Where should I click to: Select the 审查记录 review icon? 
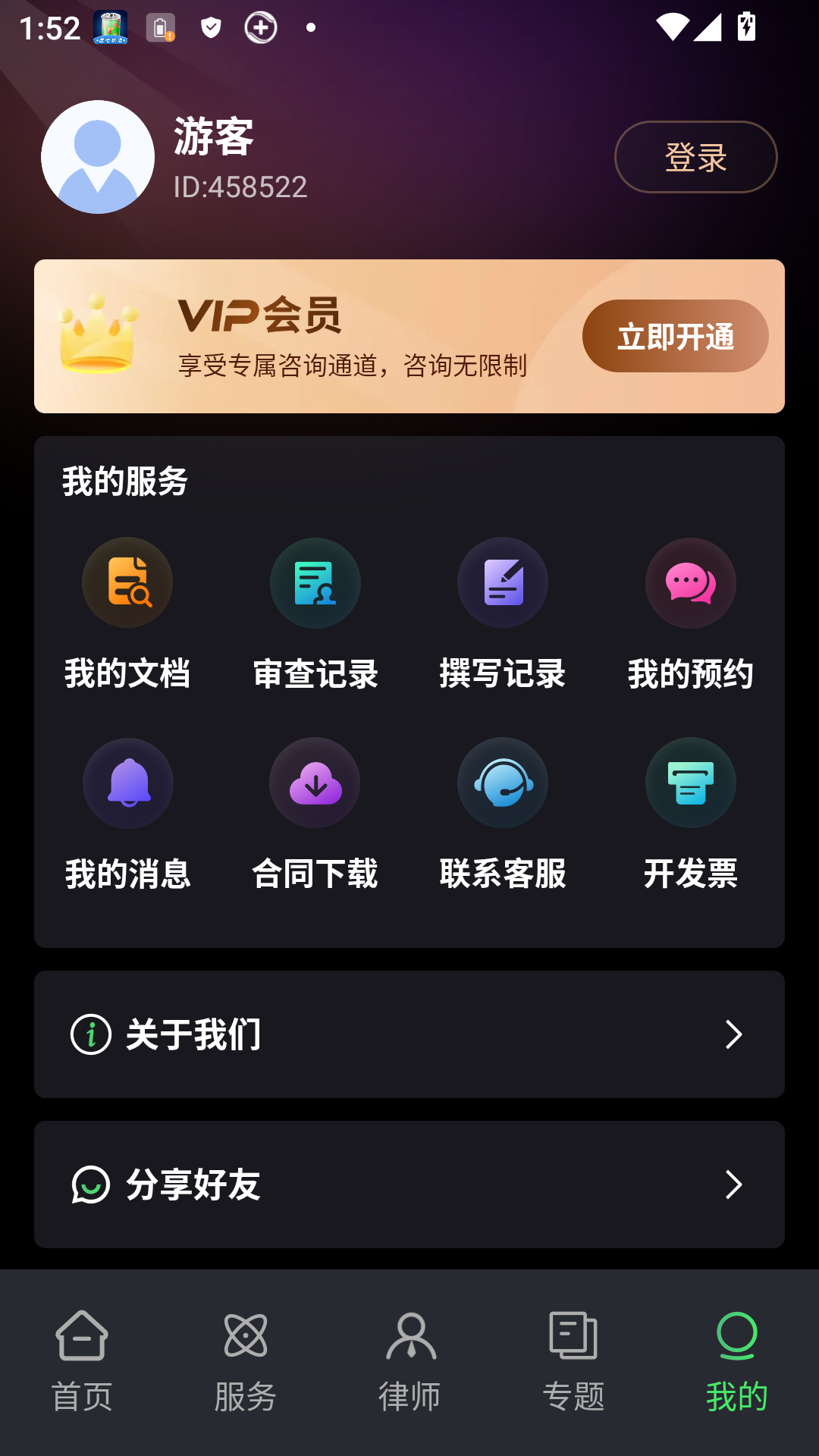315,582
